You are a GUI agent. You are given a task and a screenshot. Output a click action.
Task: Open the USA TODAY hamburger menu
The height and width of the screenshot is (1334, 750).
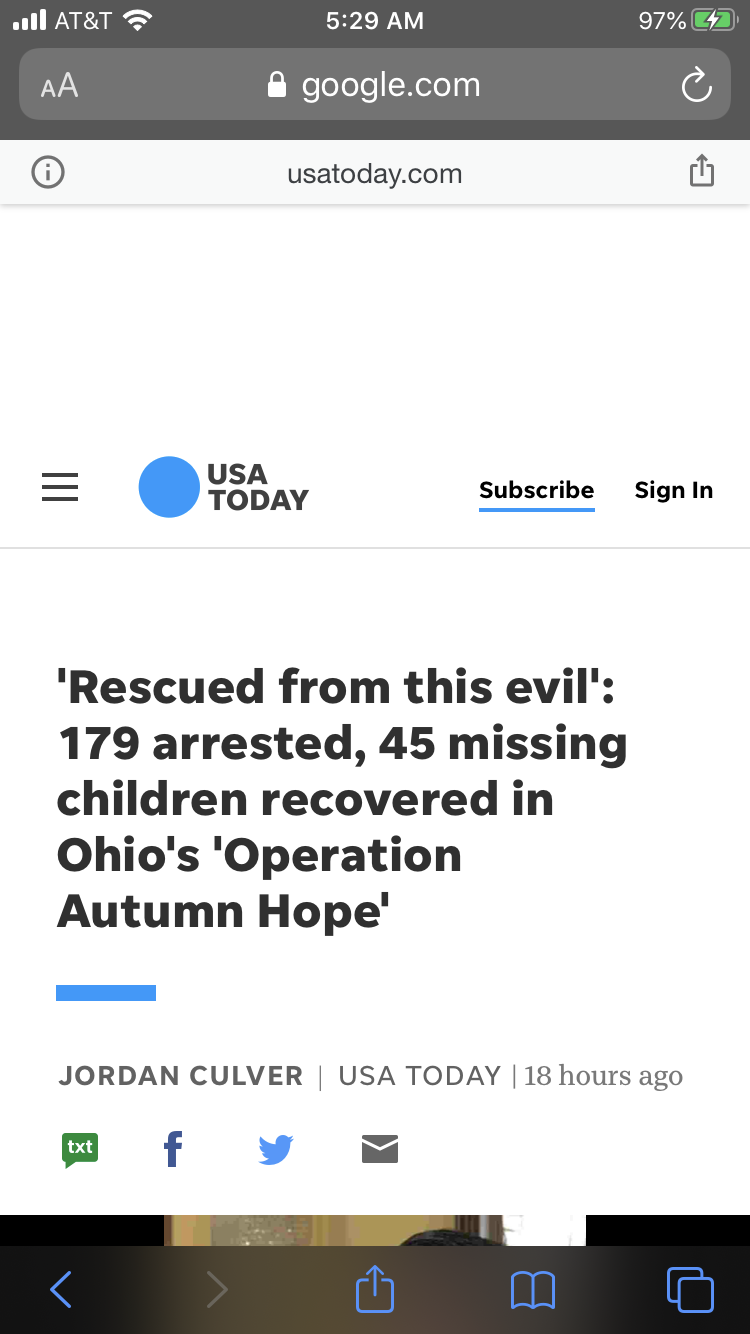tap(60, 487)
